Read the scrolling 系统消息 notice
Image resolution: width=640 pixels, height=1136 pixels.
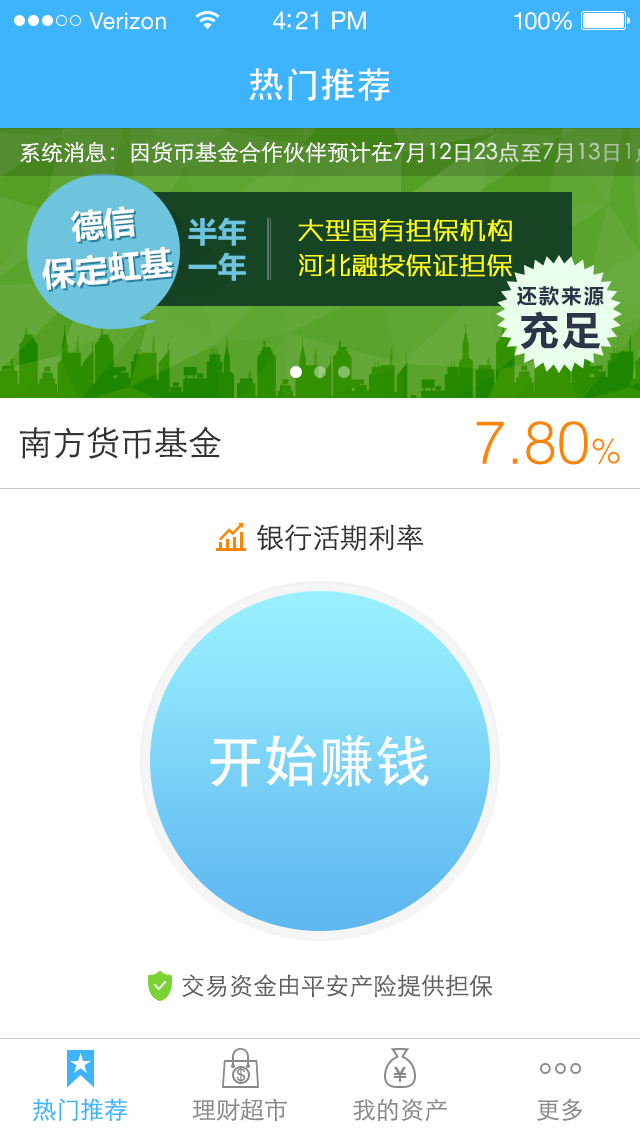(x=320, y=153)
